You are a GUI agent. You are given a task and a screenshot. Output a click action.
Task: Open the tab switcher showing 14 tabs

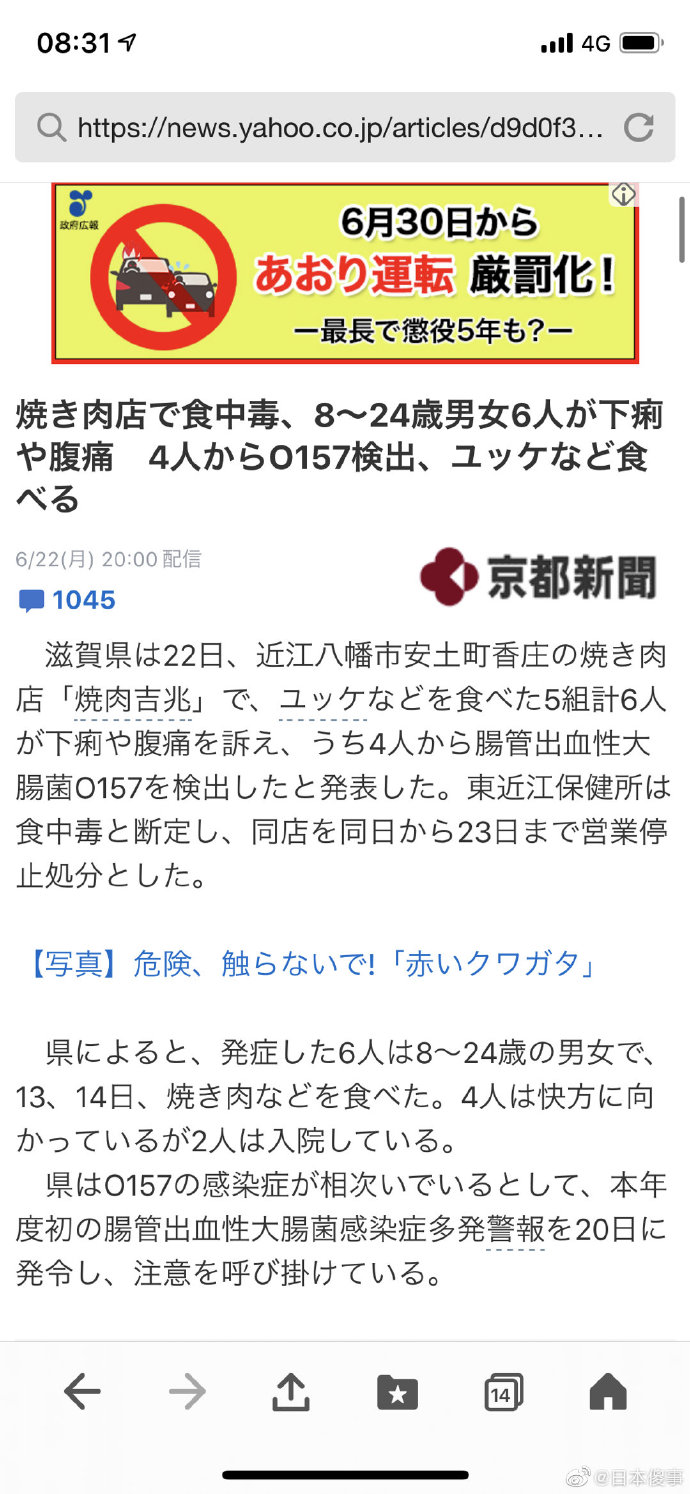click(502, 1391)
